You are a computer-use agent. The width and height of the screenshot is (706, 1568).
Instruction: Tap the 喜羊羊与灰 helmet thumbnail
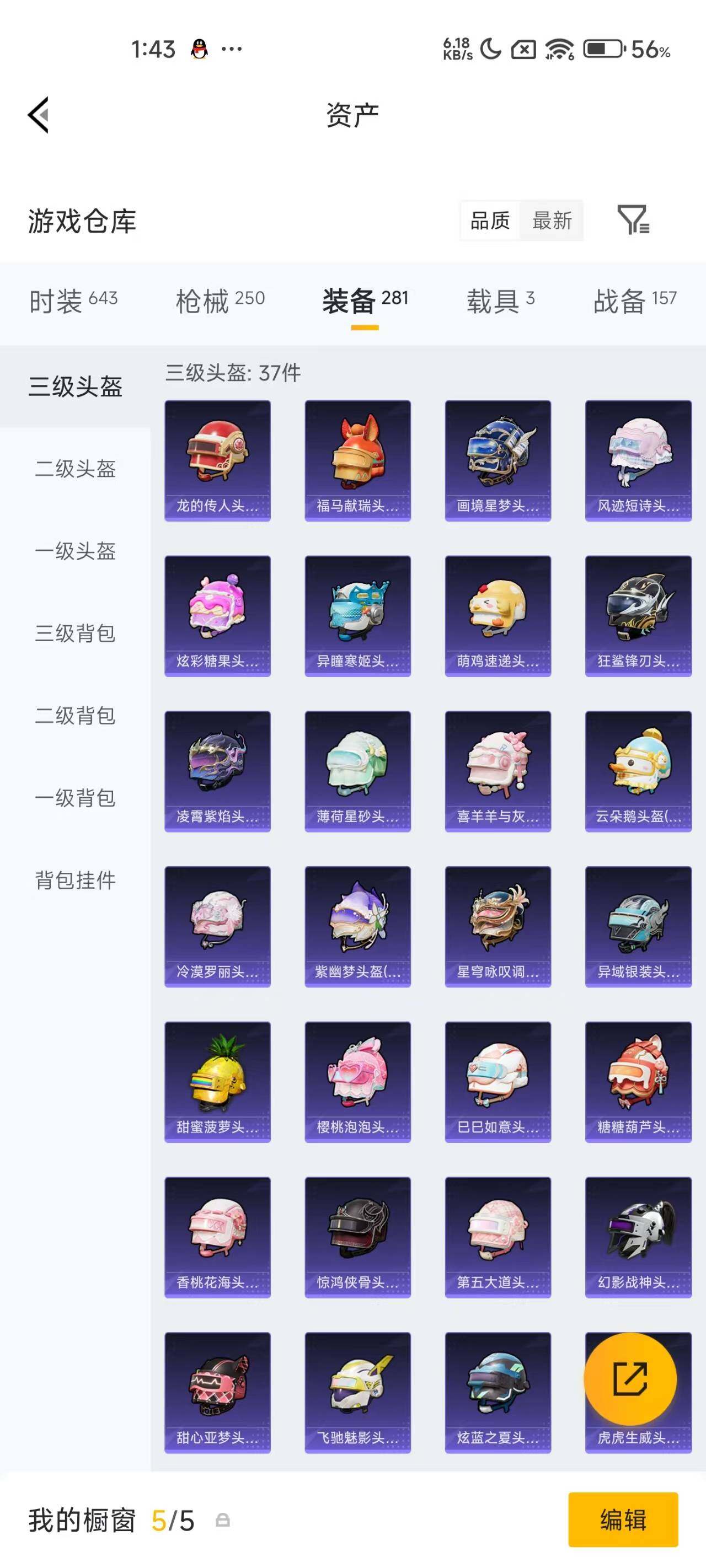pyautogui.click(x=498, y=770)
